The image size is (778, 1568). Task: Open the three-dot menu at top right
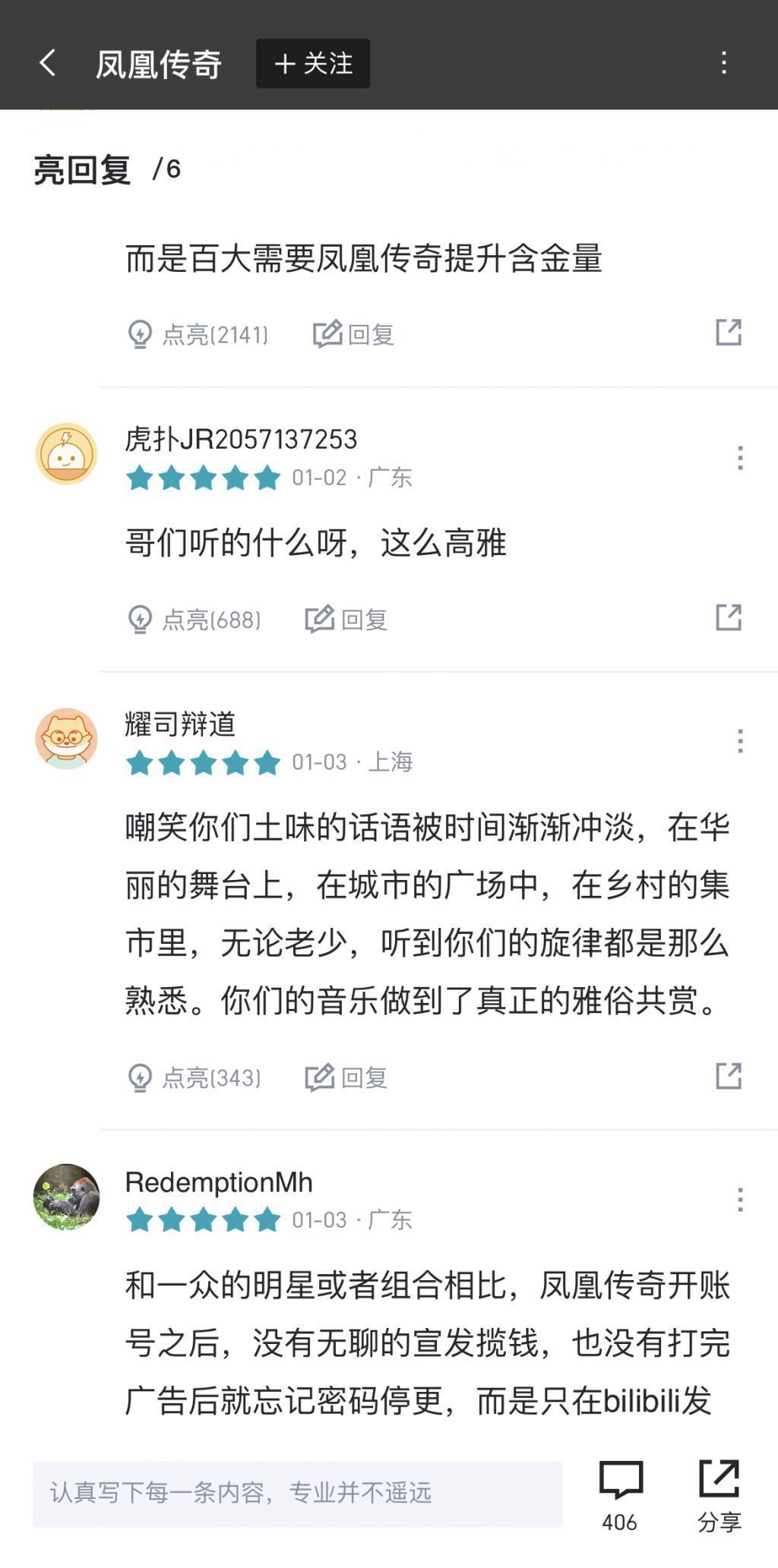click(724, 63)
